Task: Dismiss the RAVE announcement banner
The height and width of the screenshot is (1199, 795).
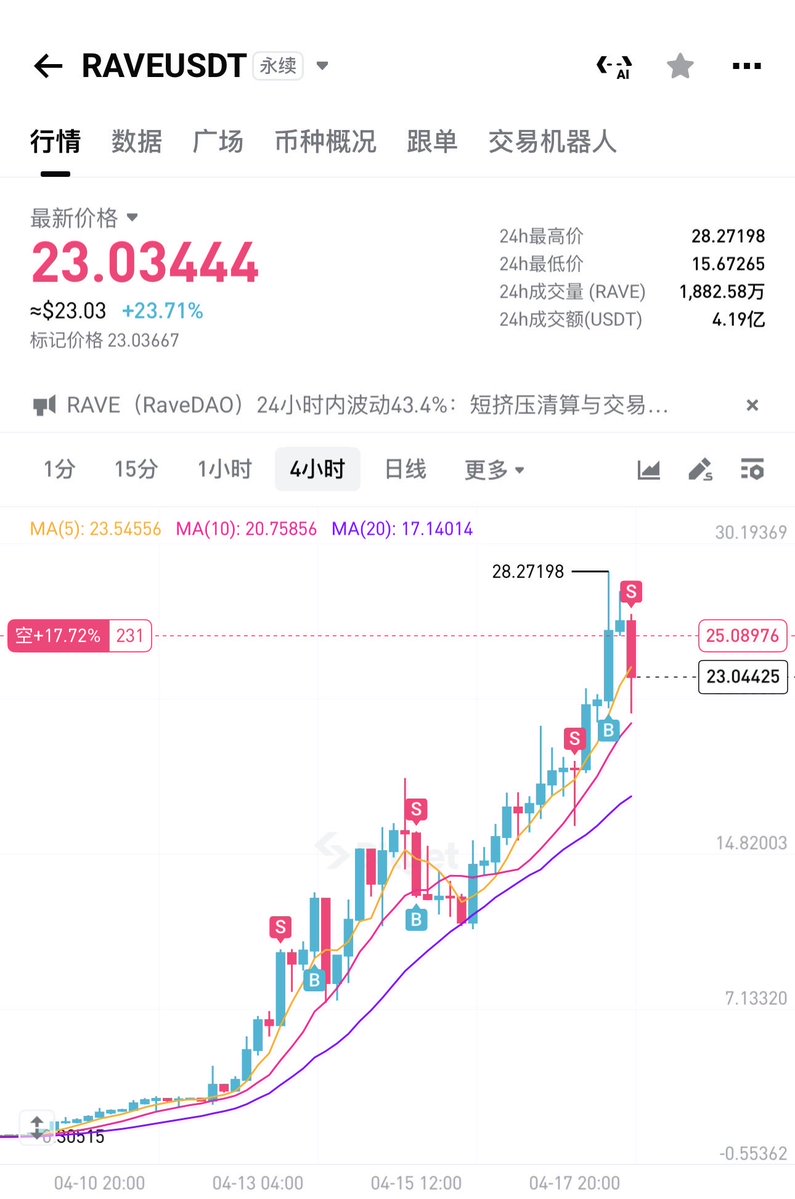Action: tap(752, 405)
